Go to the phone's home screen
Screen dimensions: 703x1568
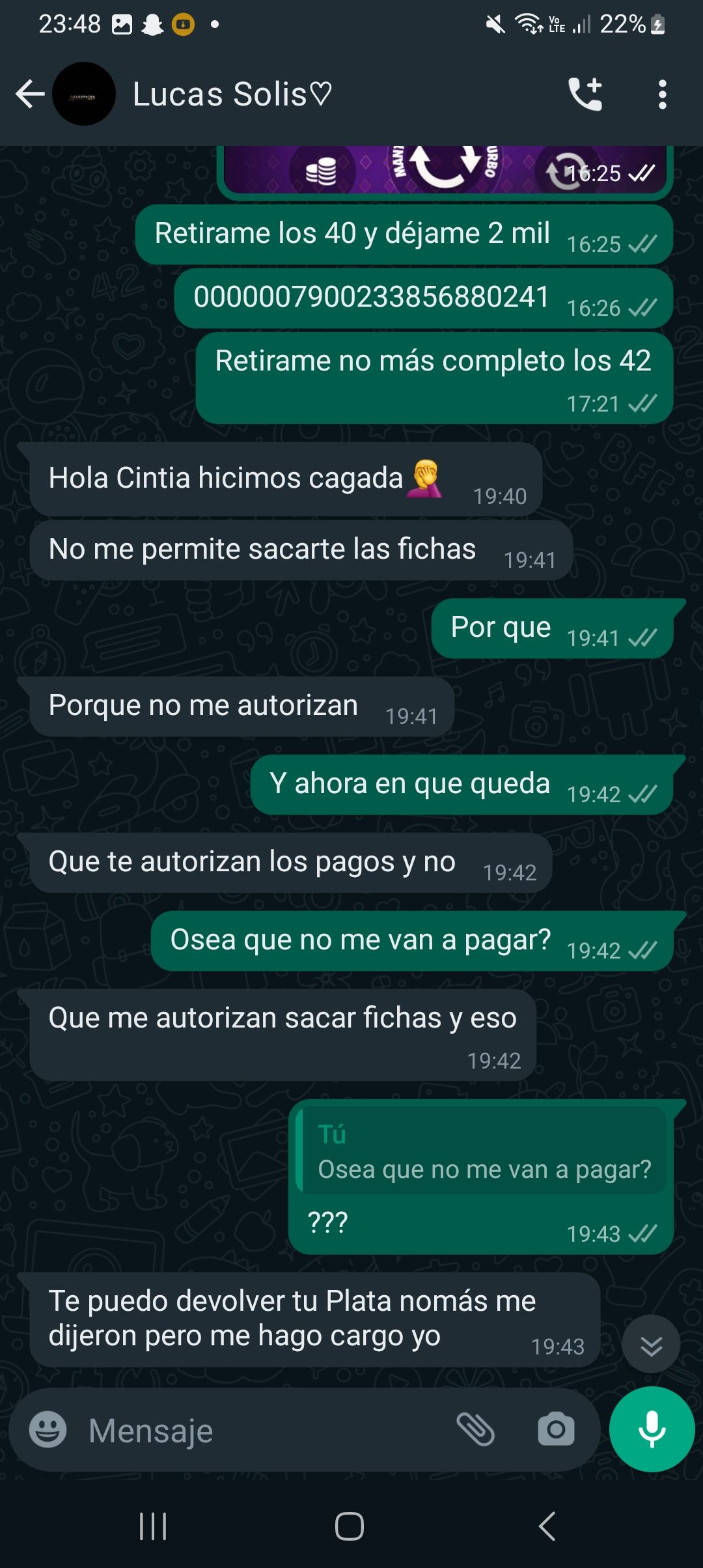pyautogui.click(x=350, y=1526)
